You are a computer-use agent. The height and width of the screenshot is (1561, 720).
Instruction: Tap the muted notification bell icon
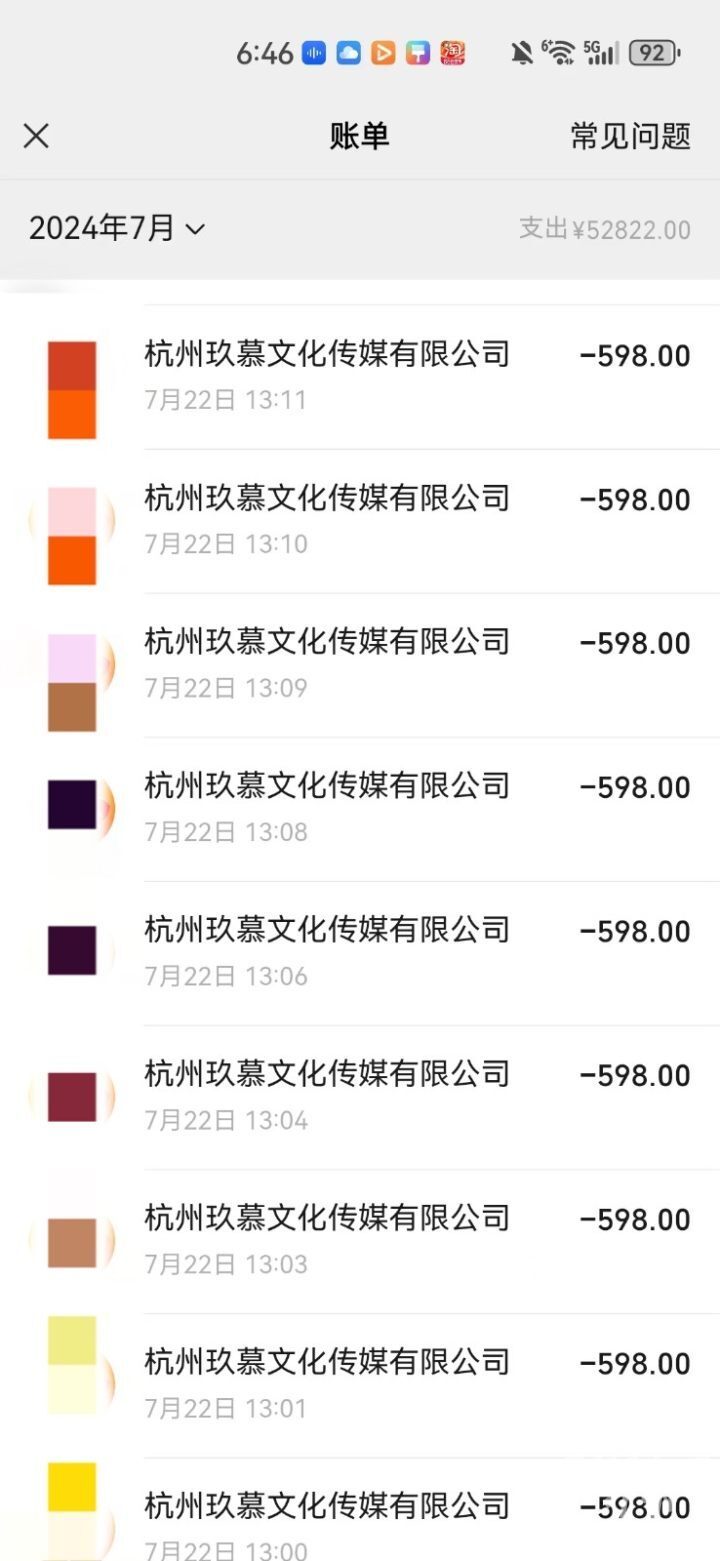click(521, 52)
